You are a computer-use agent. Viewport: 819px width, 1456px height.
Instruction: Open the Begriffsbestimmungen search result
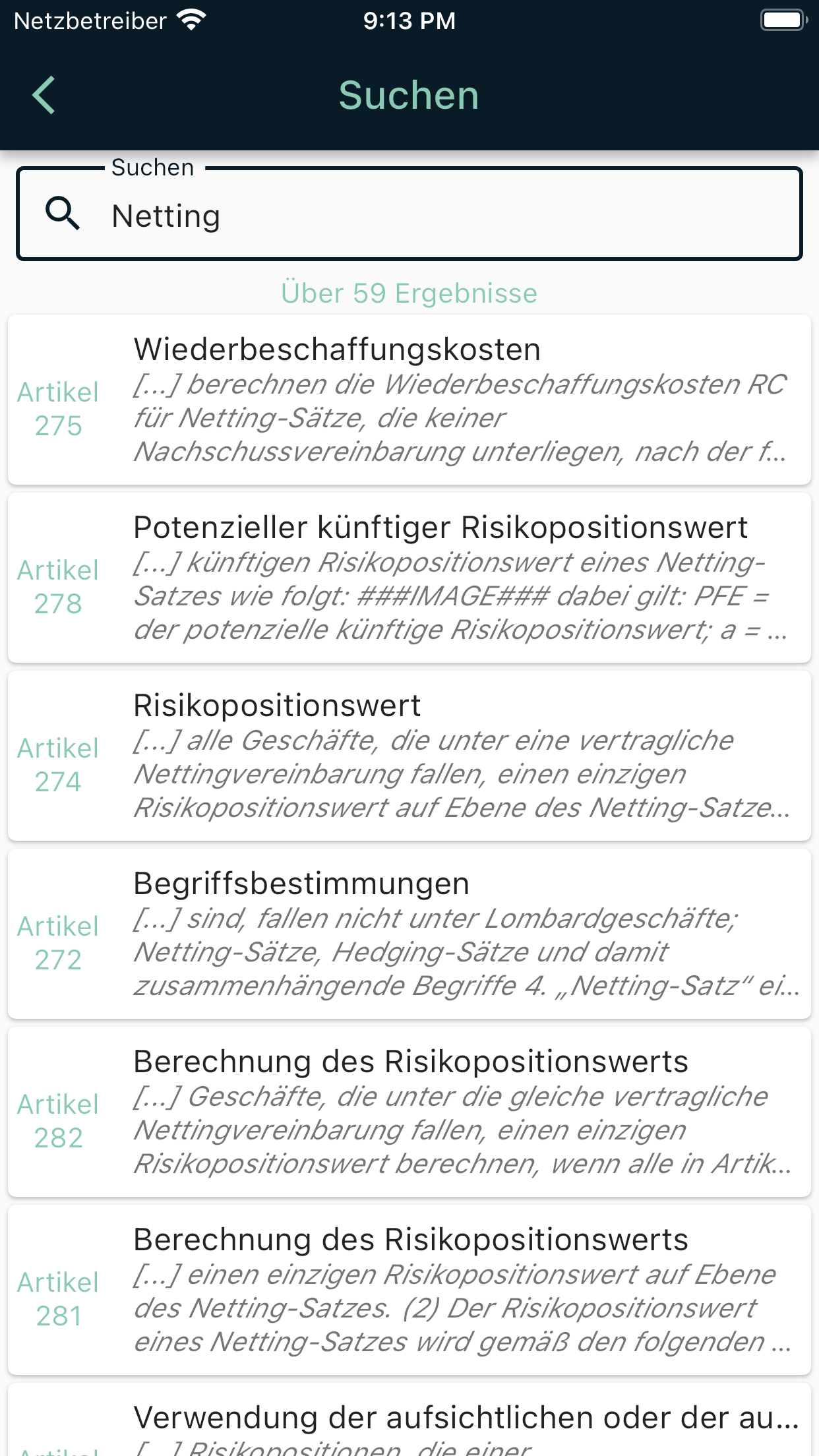coord(409,936)
